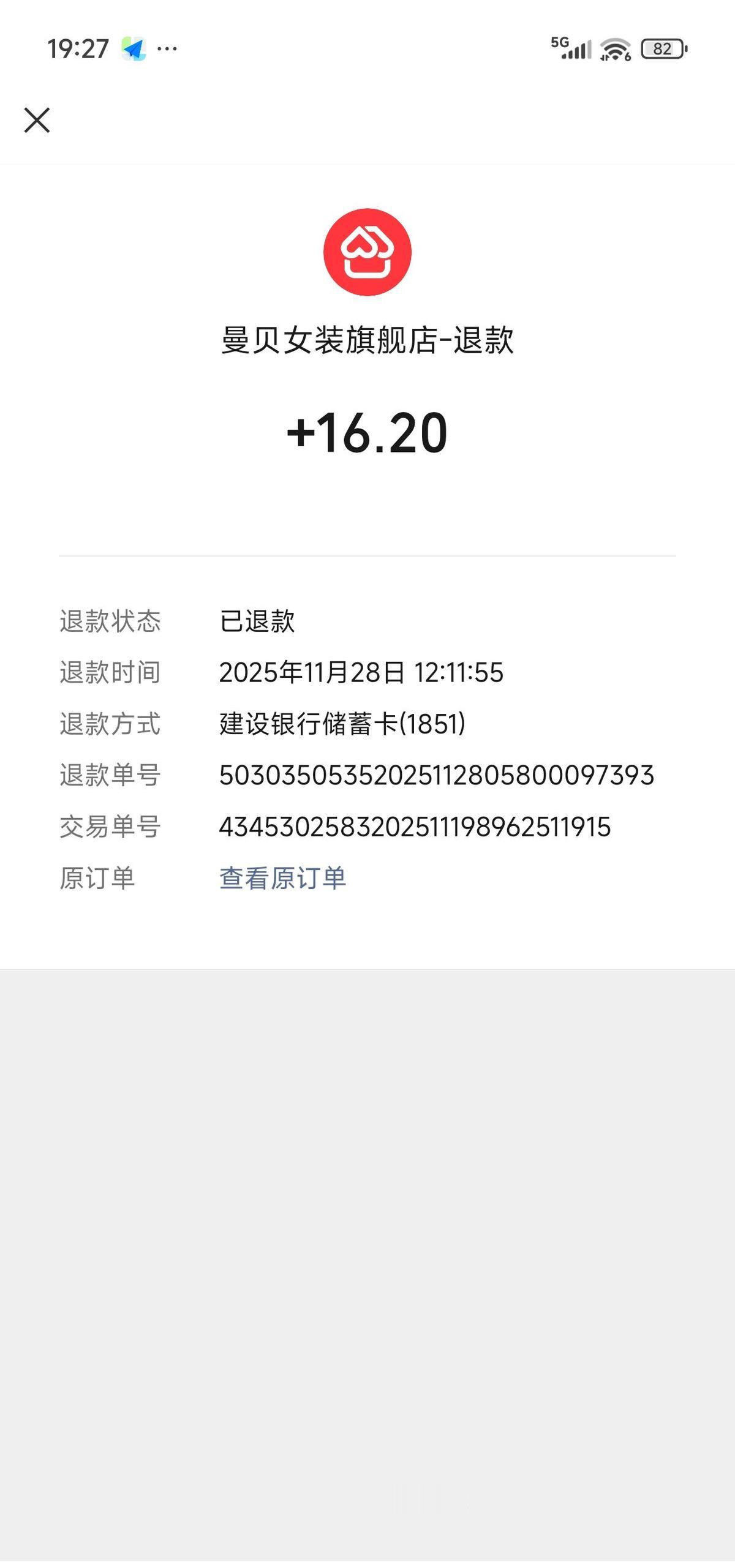The image size is (735, 1568).
Task: Tap the heart-shaped merchant avatar
Action: (x=367, y=253)
